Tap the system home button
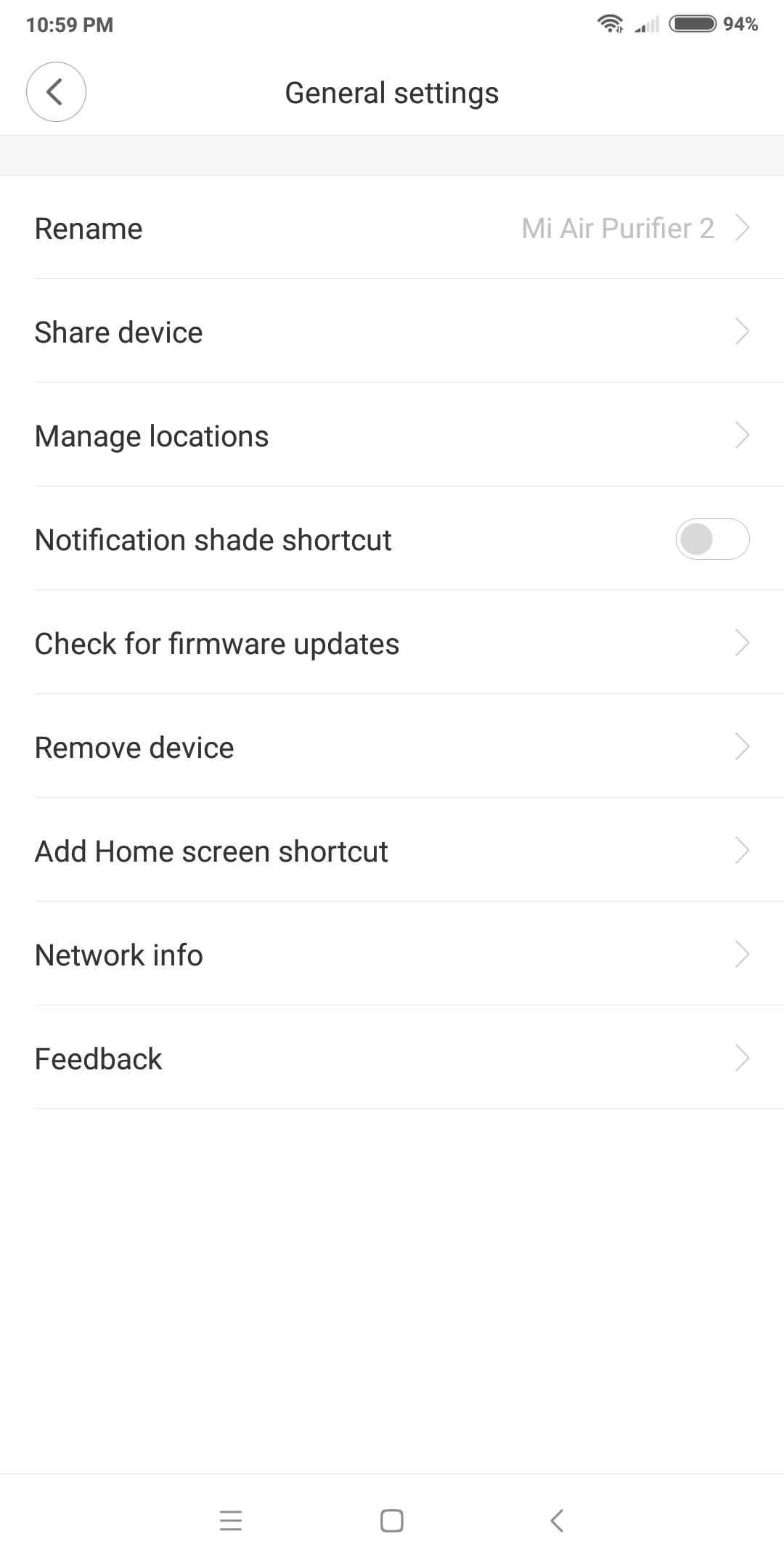784x1568 pixels. click(x=392, y=1521)
